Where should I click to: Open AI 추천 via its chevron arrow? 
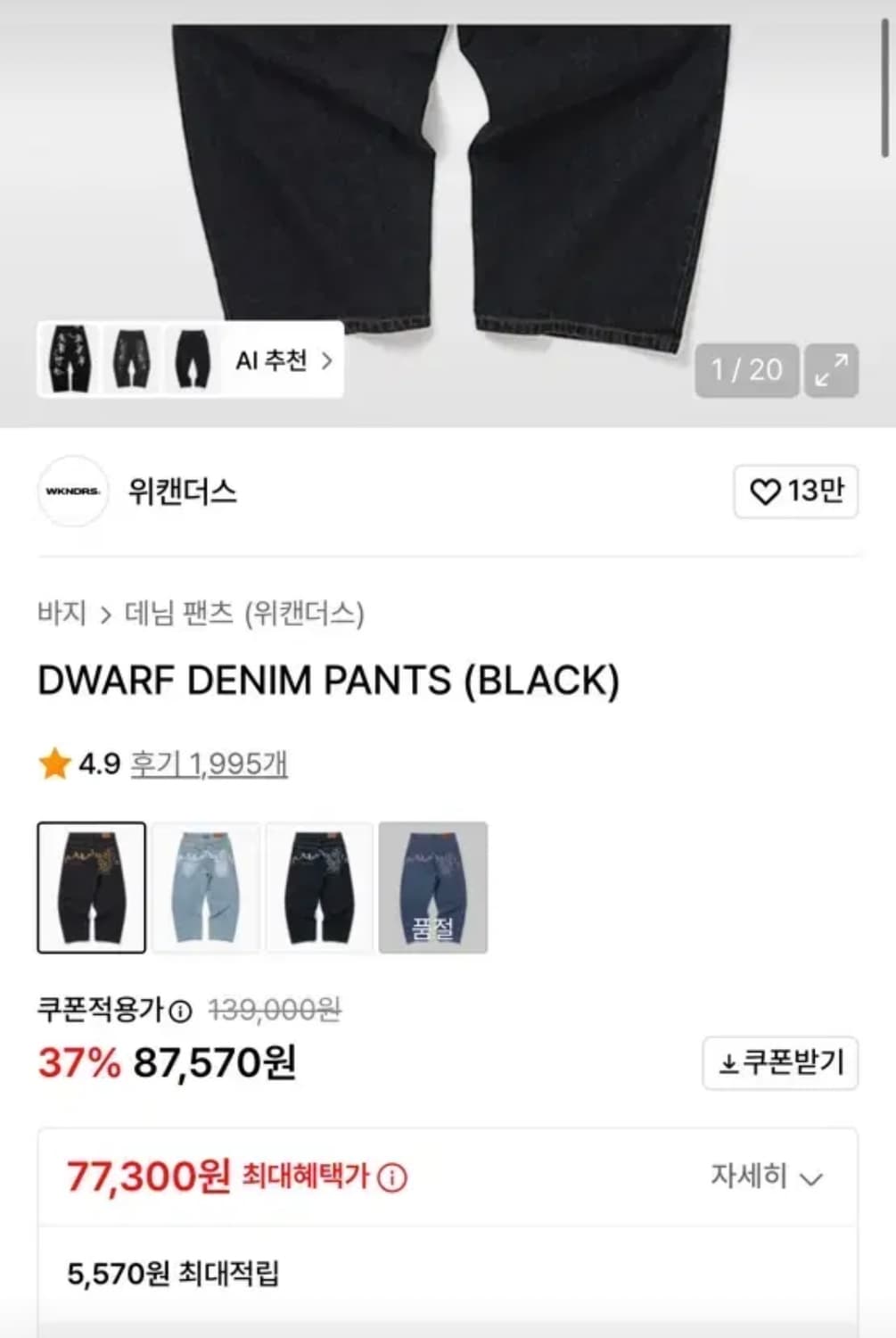pyautogui.click(x=328, y=360)
